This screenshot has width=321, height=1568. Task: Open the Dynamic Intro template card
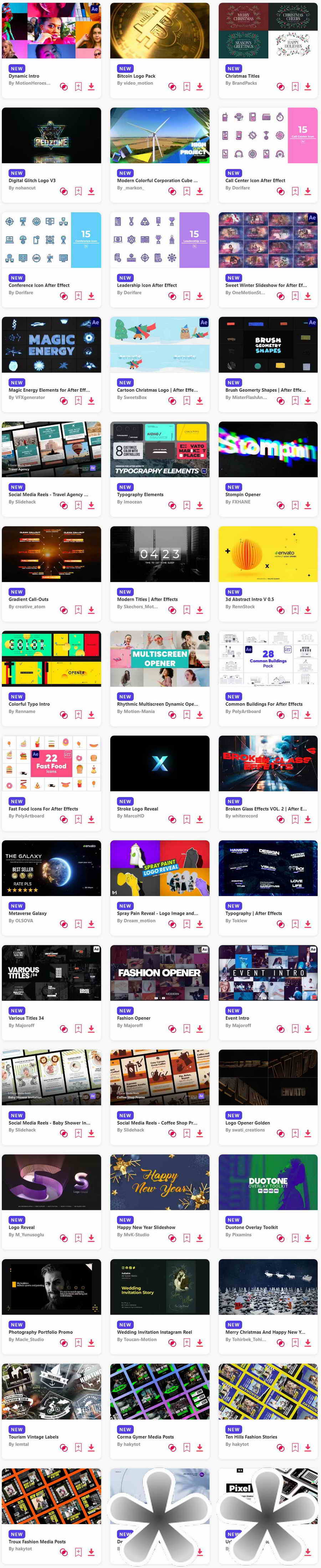[51, 30]
